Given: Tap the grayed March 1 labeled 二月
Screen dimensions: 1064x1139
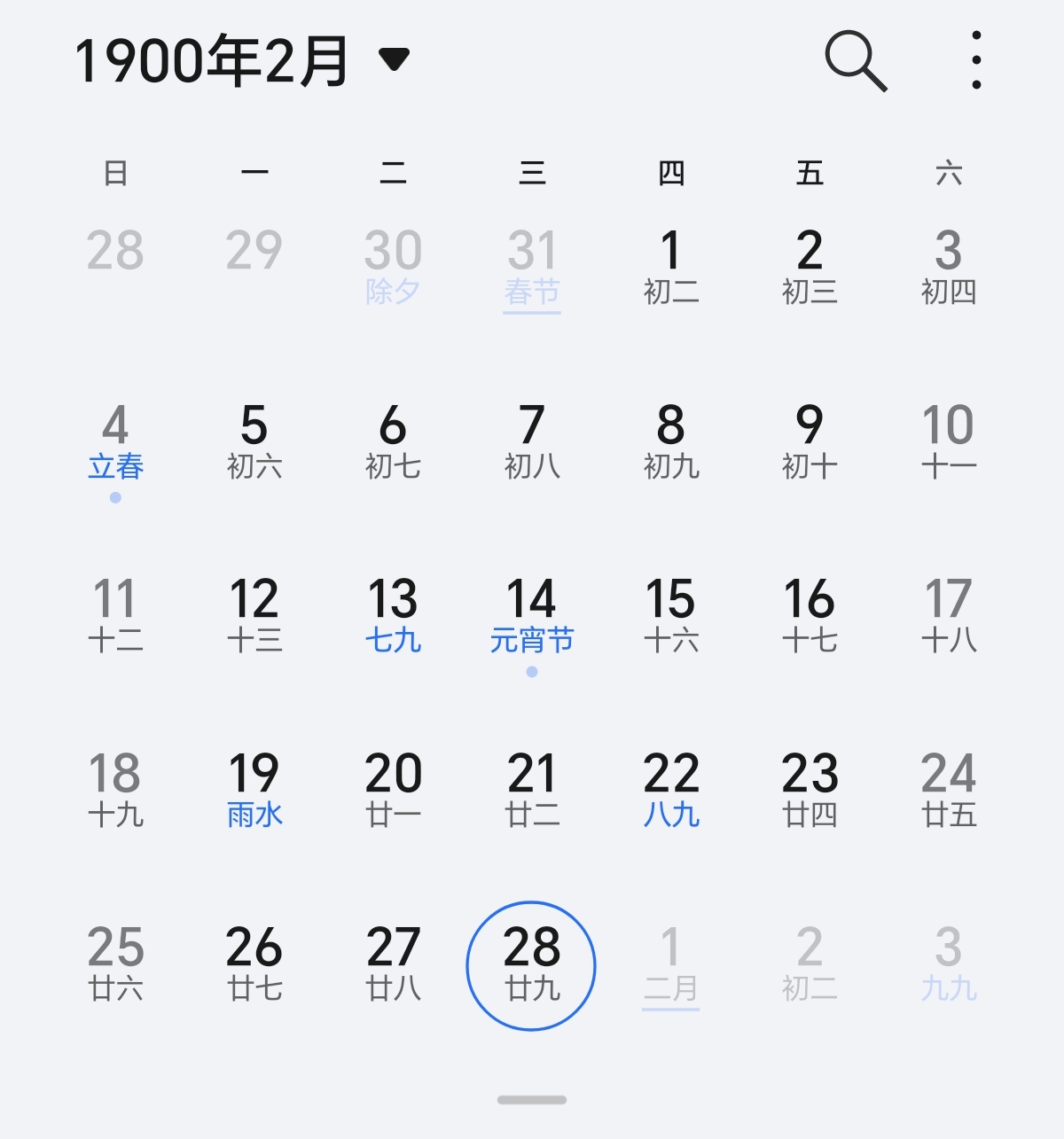Looking at the screenshot, I should click(x=670, y=964).
